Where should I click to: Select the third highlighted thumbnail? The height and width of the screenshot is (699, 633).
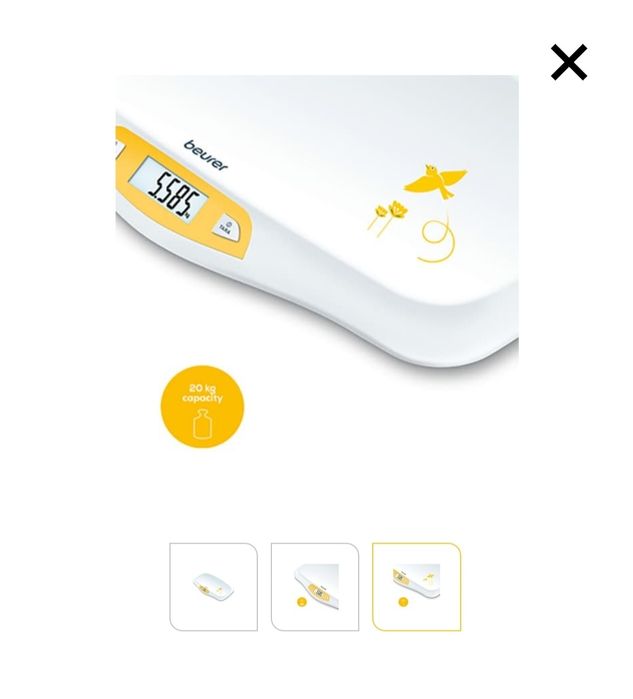click(416, 587)
